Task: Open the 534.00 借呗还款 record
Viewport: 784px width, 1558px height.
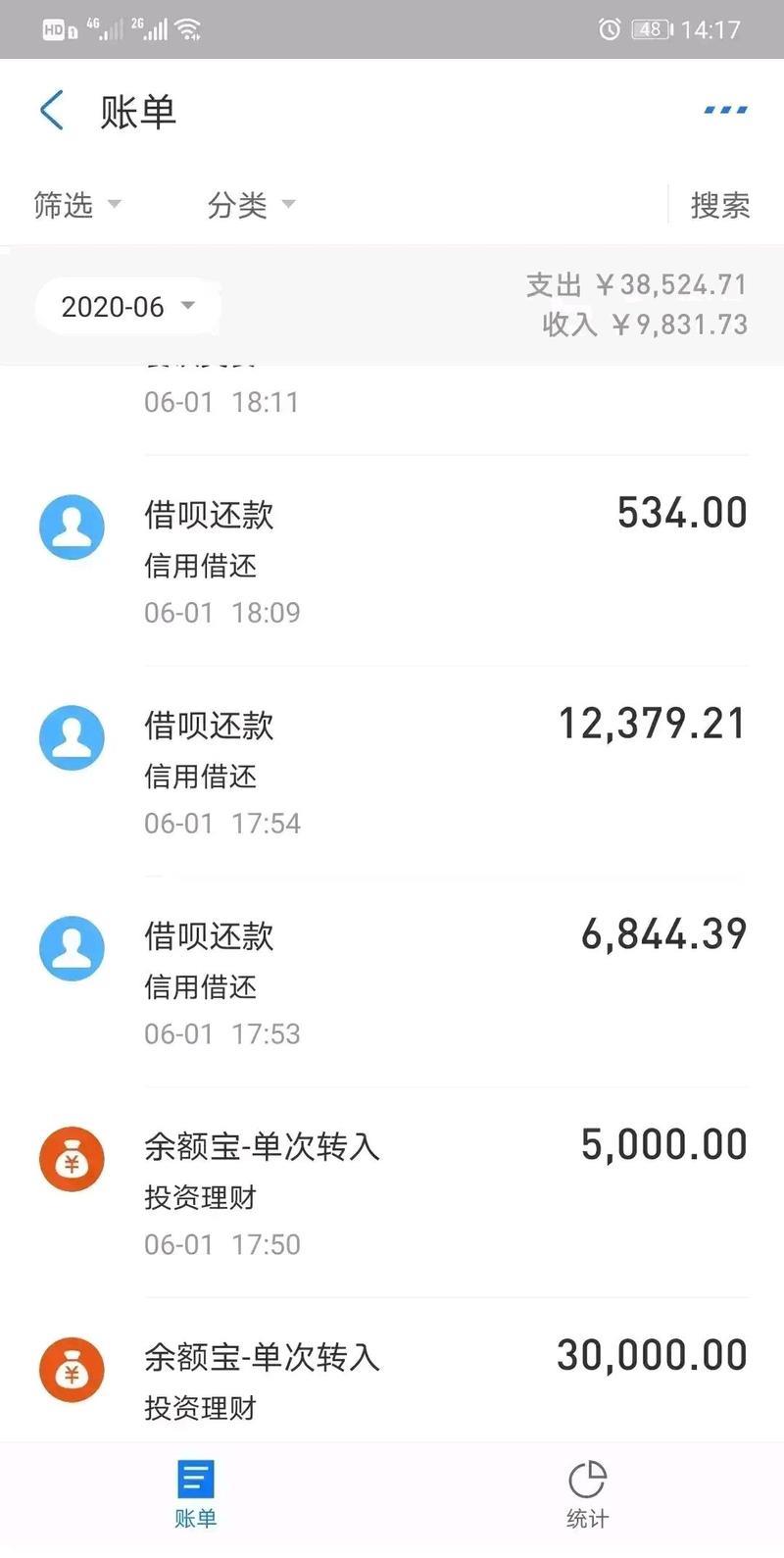Action: pos(392,561)
